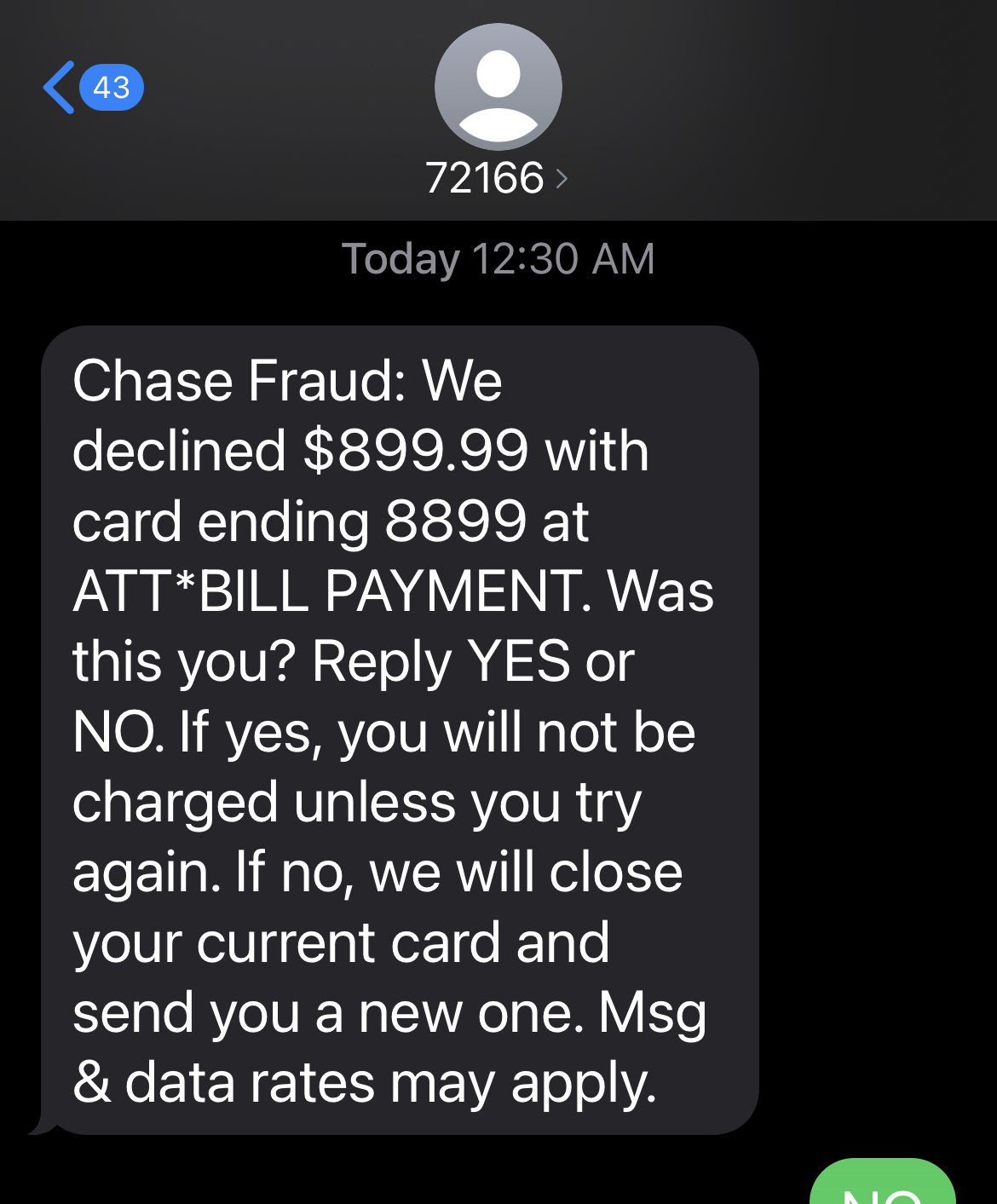
Task: Tap the gray circular avatar above the sender number
Action: coord(498,87)
